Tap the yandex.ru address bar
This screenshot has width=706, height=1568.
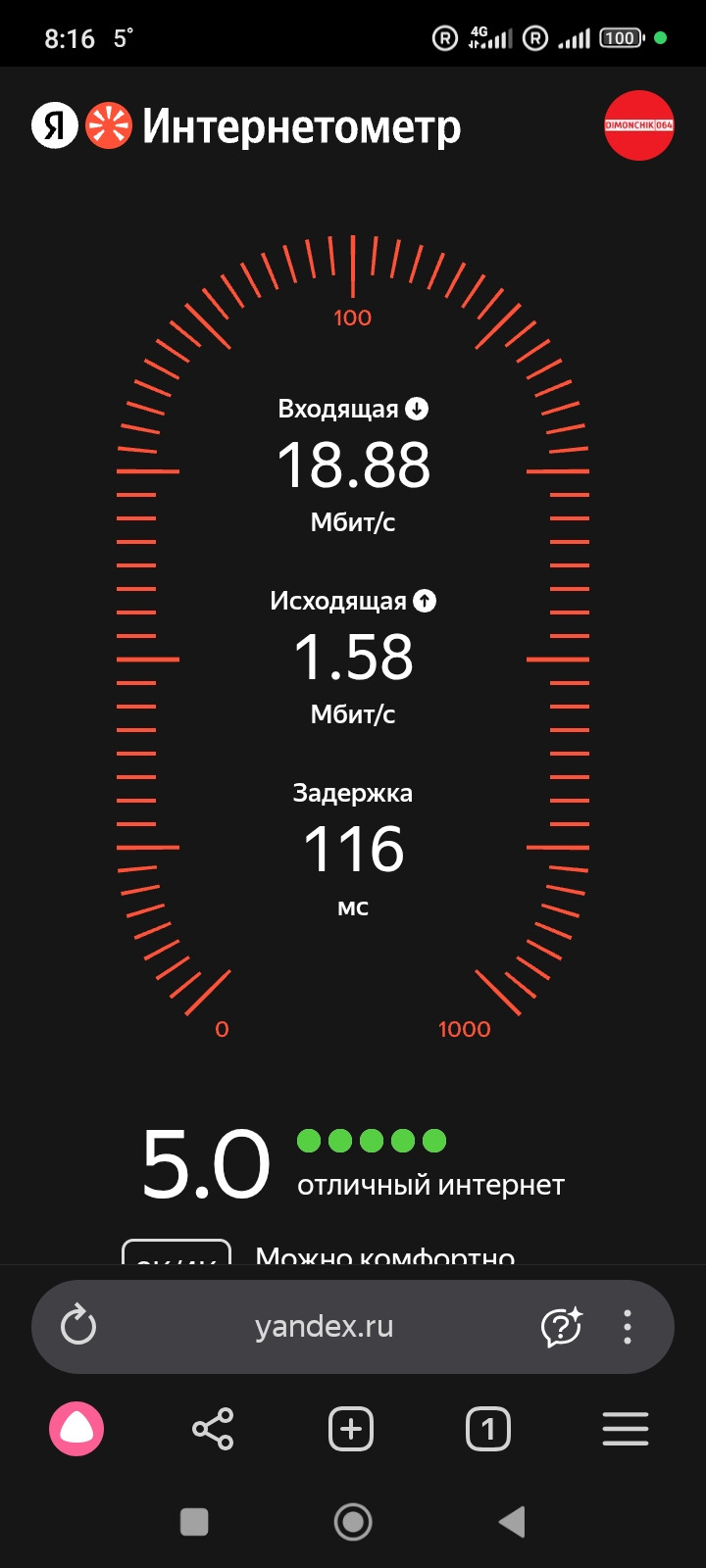click(x=324, y=1327)
